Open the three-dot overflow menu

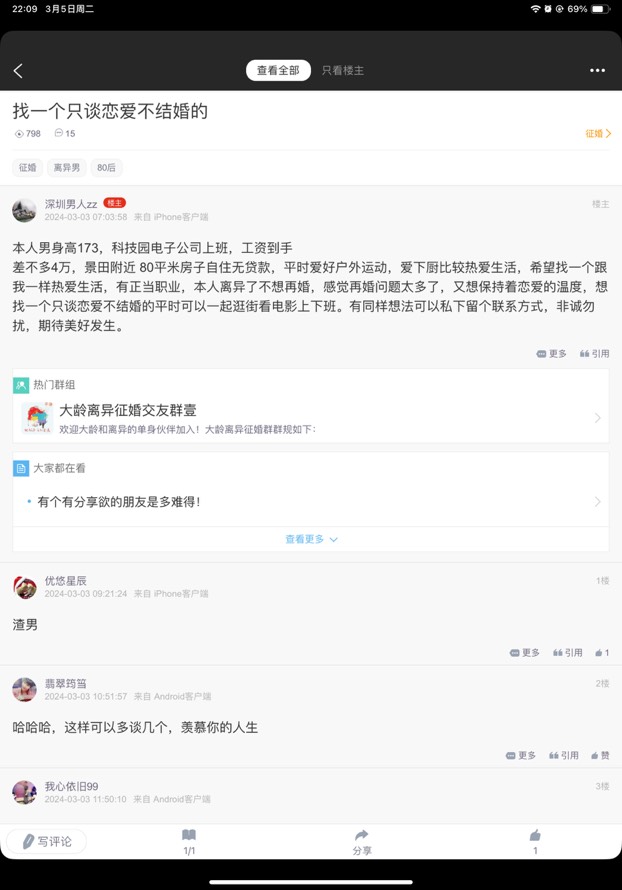[x=597, y=71]
